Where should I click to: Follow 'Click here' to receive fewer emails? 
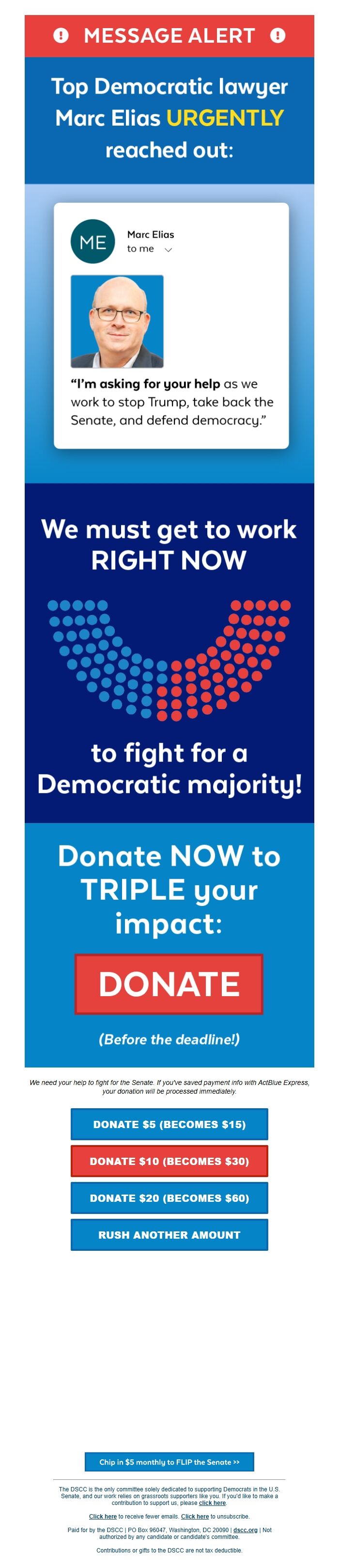coord(103,1516)
